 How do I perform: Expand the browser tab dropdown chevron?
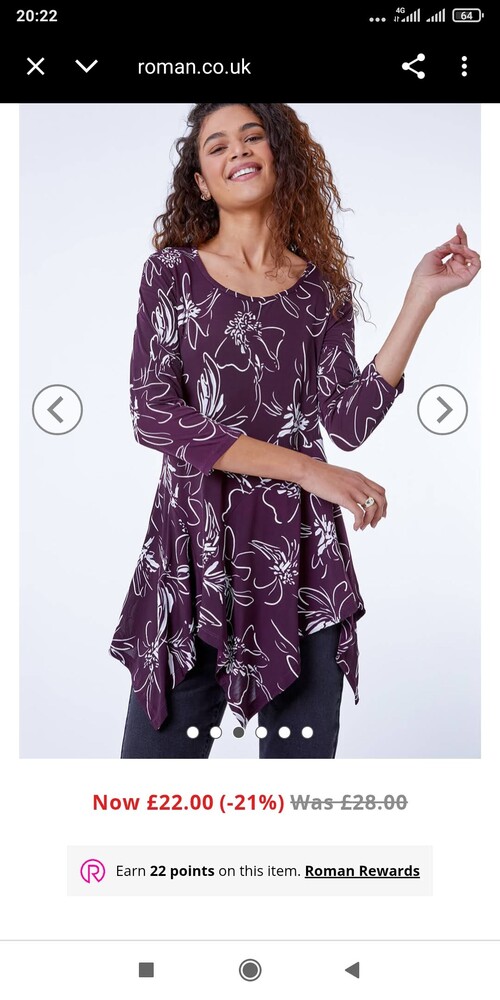[86, 66]
